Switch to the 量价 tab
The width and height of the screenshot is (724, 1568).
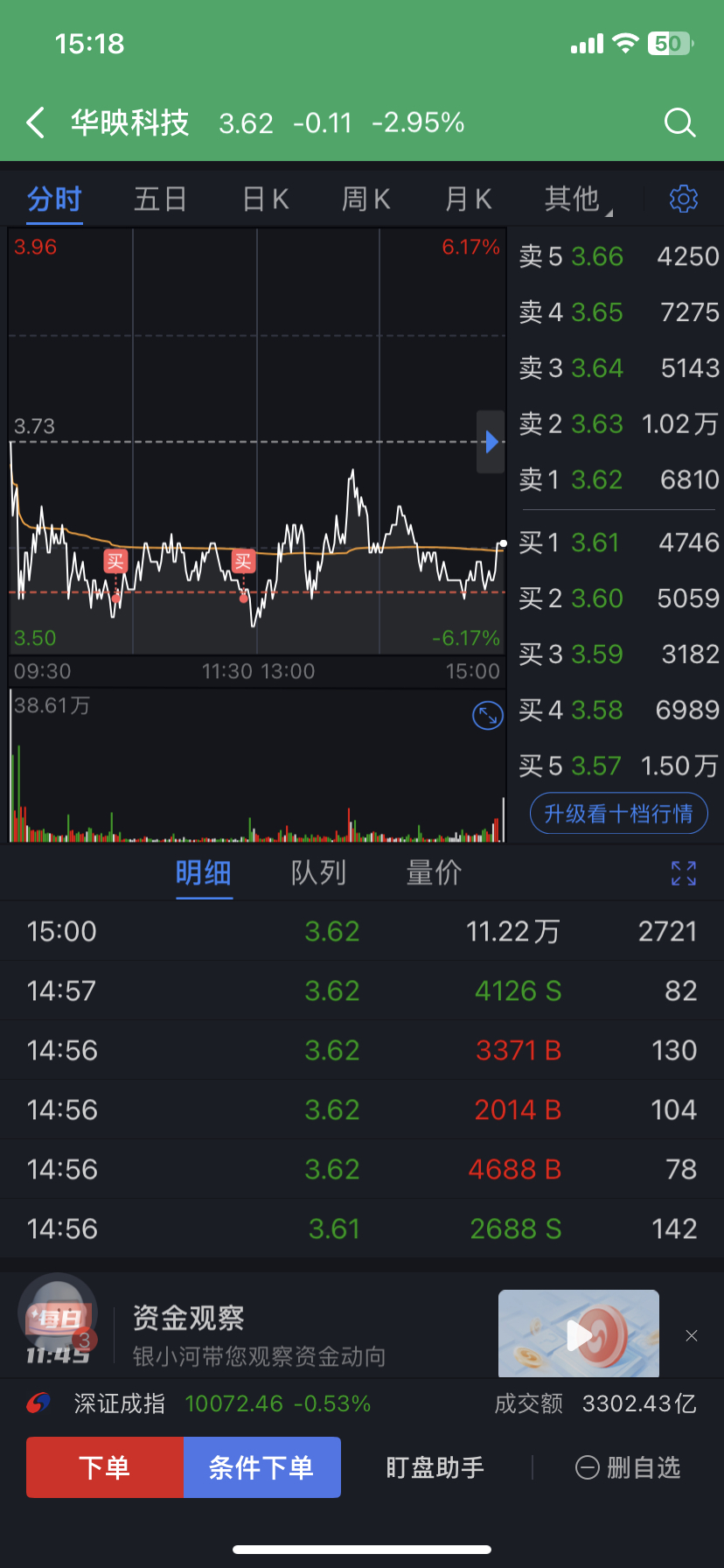pos(434,872)
